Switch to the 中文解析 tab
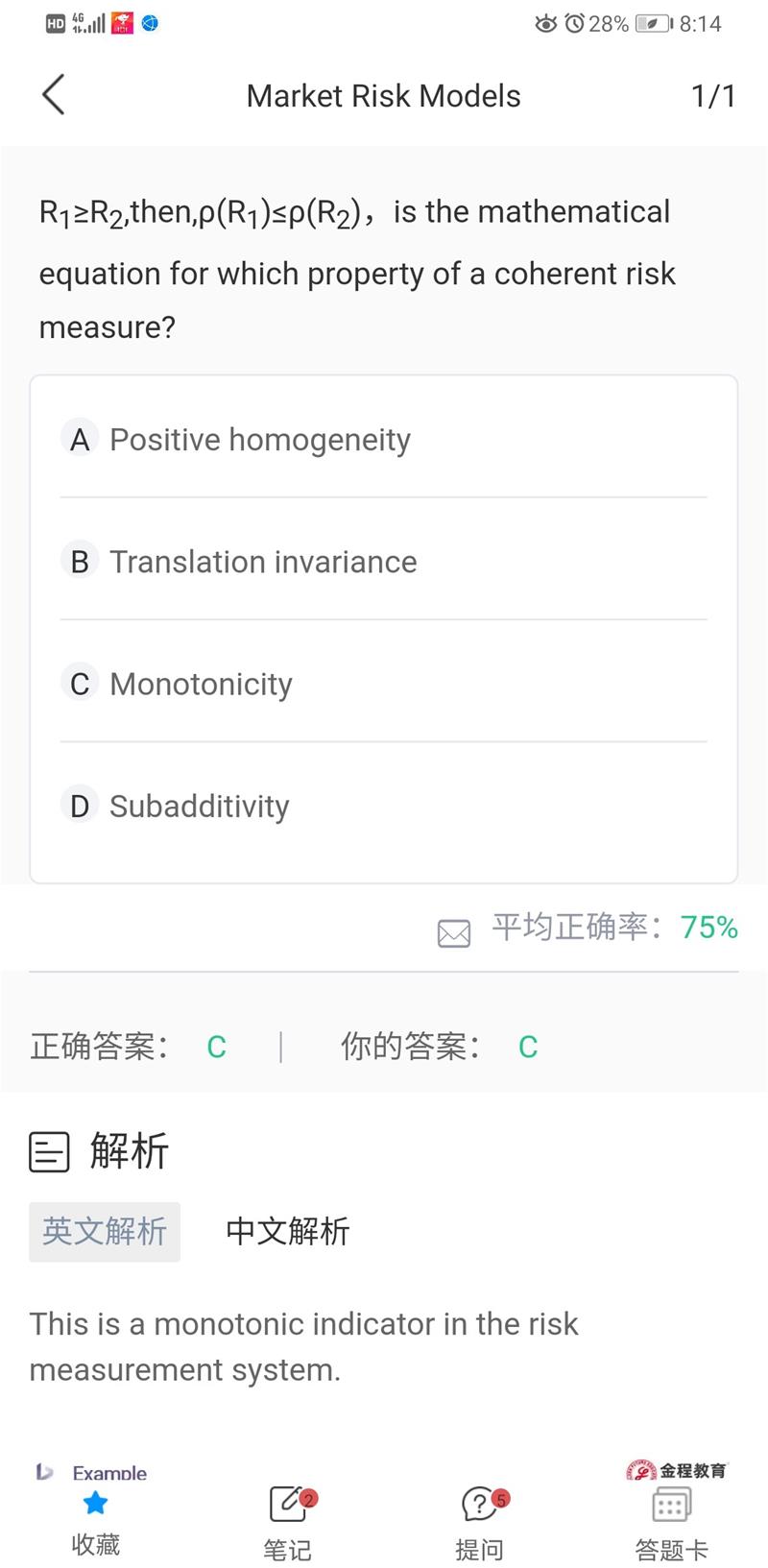 coord(287,1231)
